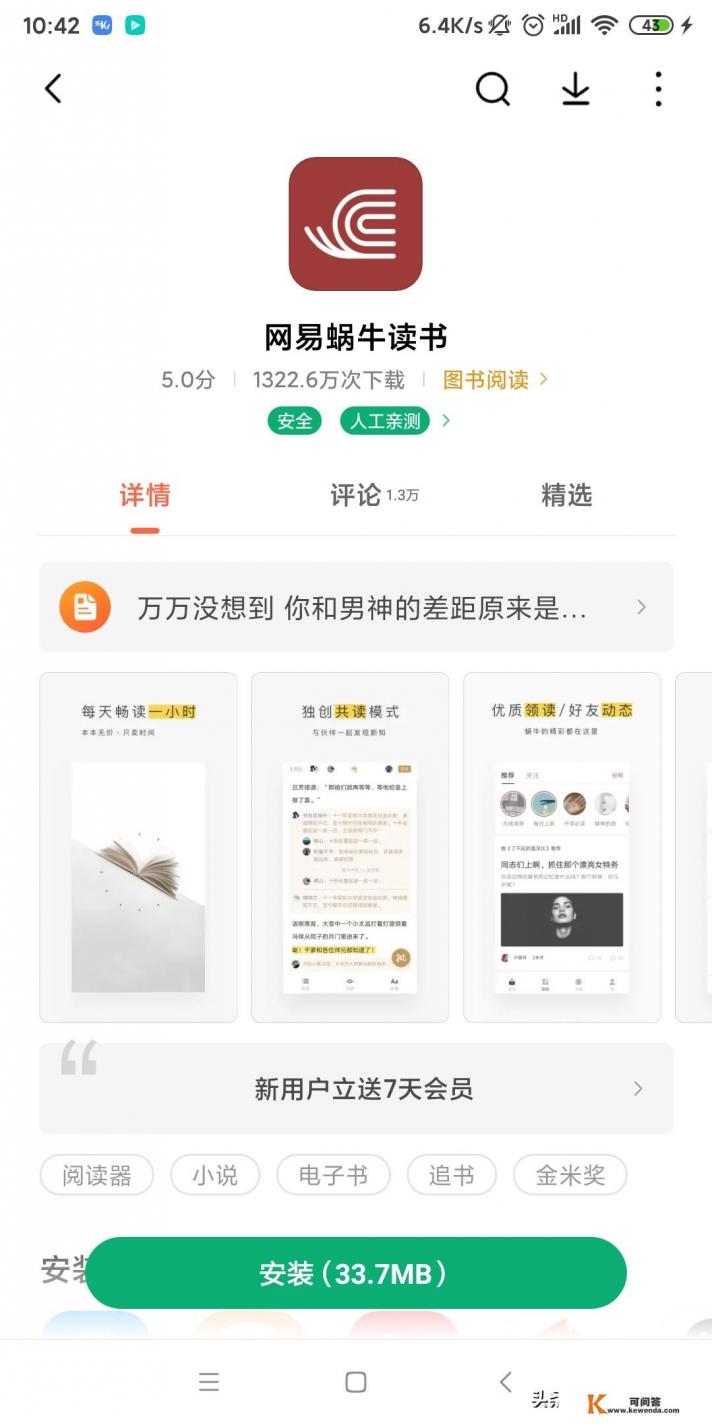Viewport: 712px width, 1425px height.
Task: Open the downloads manager icon
Action: tap(575, 89)
